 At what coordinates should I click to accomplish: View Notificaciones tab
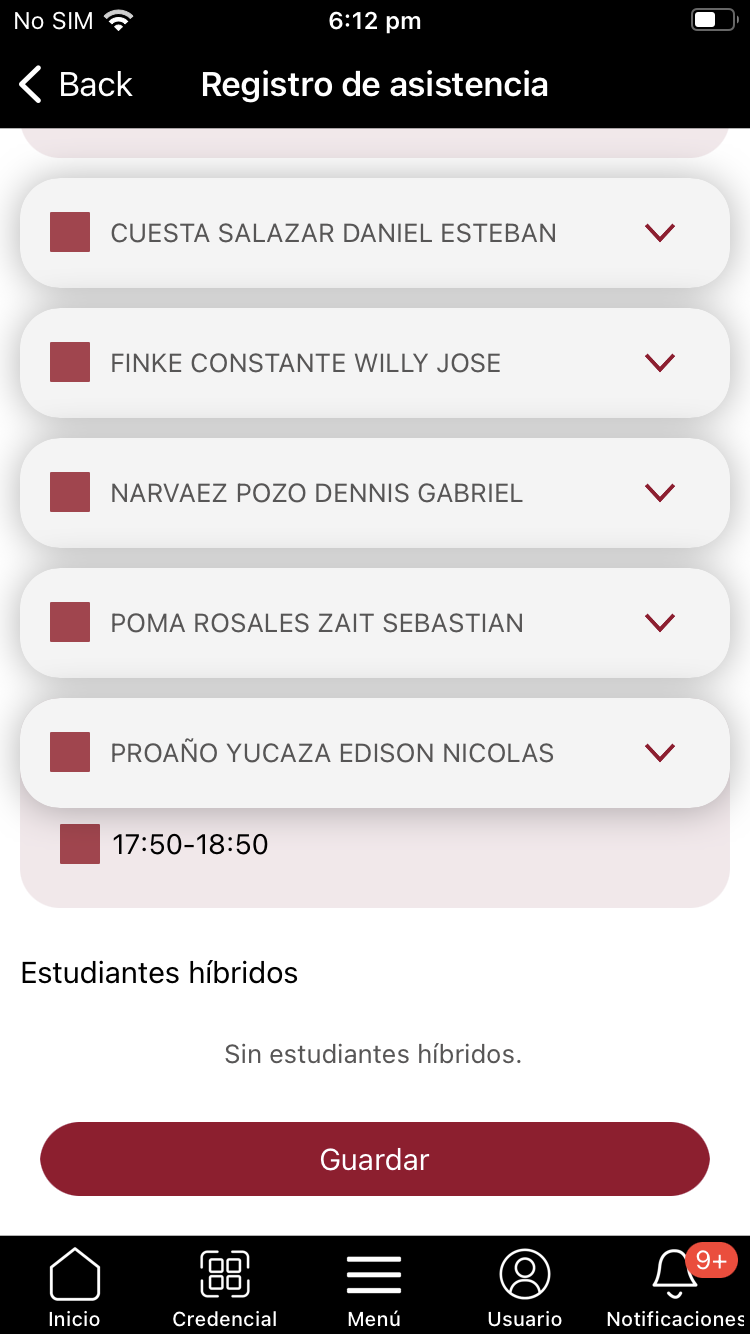coord(676,1288)
